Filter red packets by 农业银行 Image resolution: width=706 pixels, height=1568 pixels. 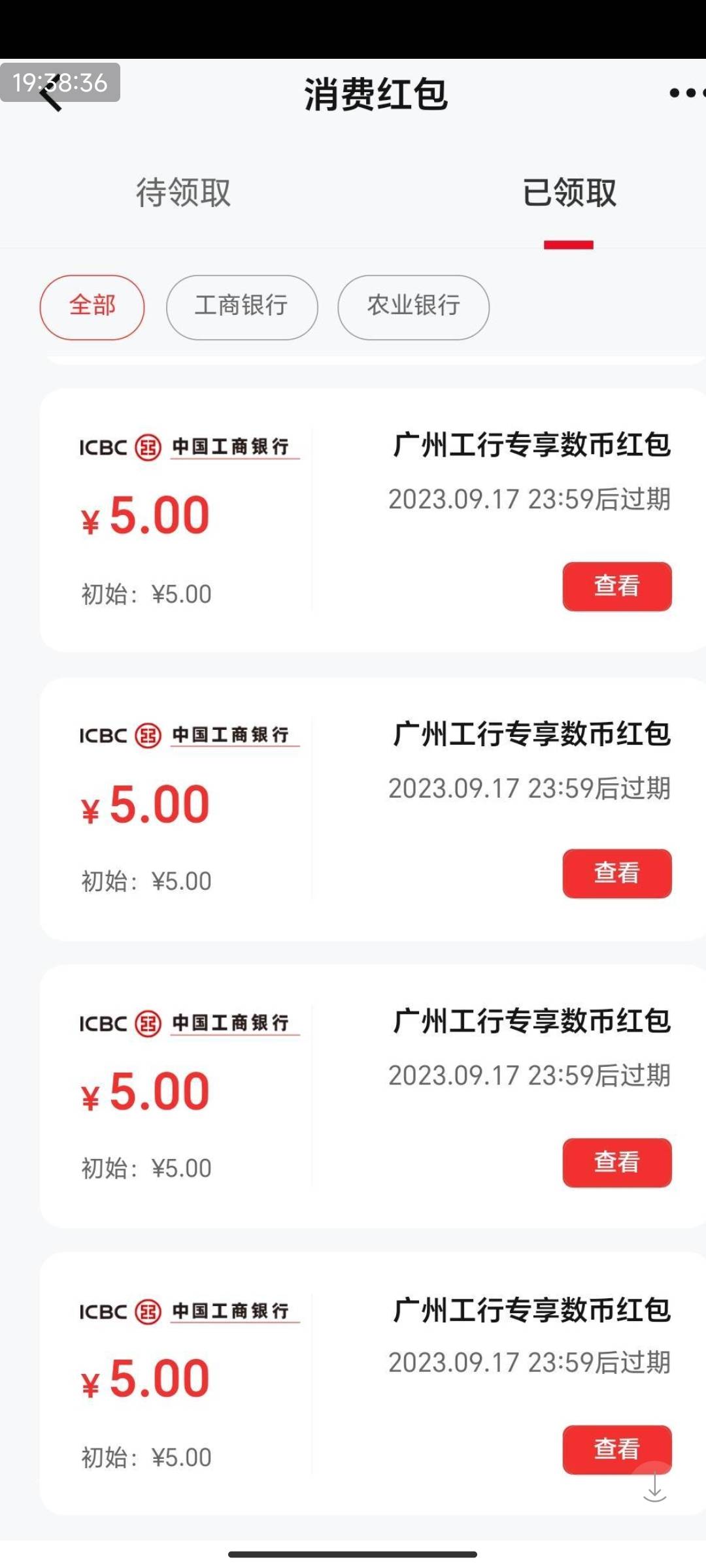click(413, 307)
